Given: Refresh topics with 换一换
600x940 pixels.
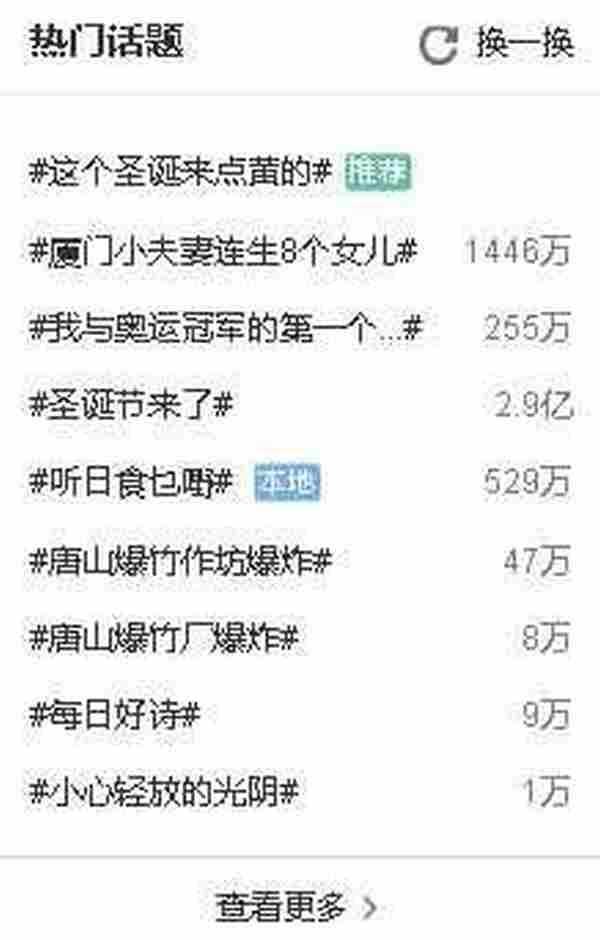Looking at the screenshot, I should (497, 45).
